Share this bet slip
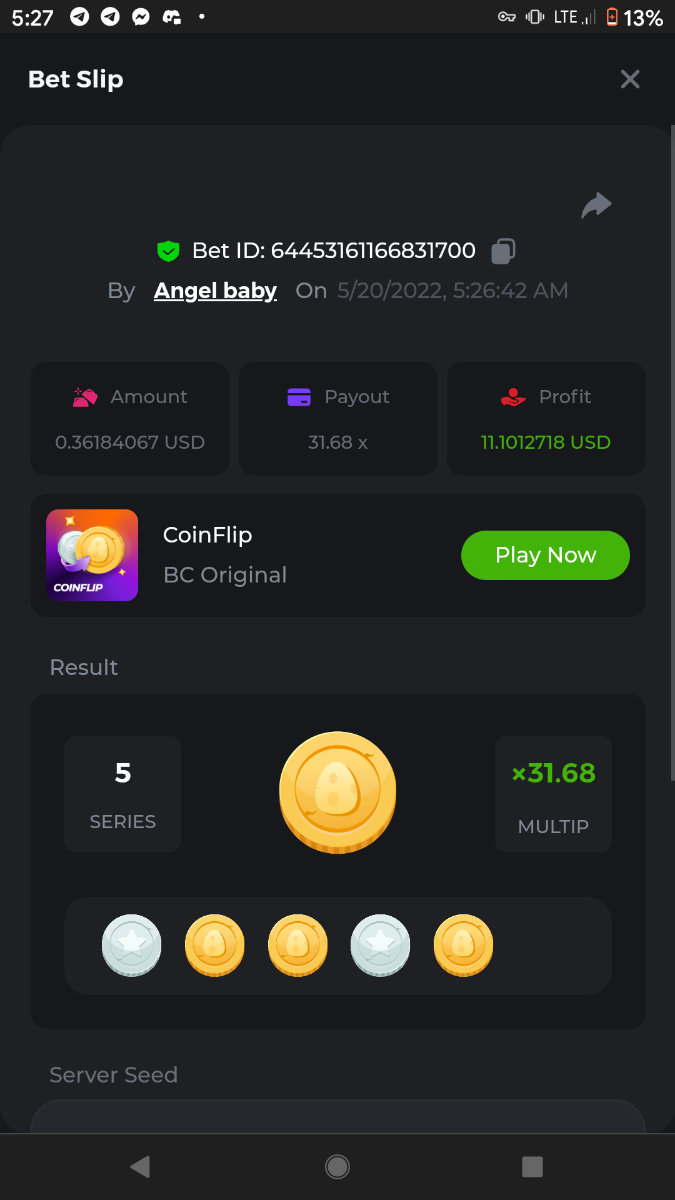This screenshot has width=675, height=1200. tap(596, 206)
